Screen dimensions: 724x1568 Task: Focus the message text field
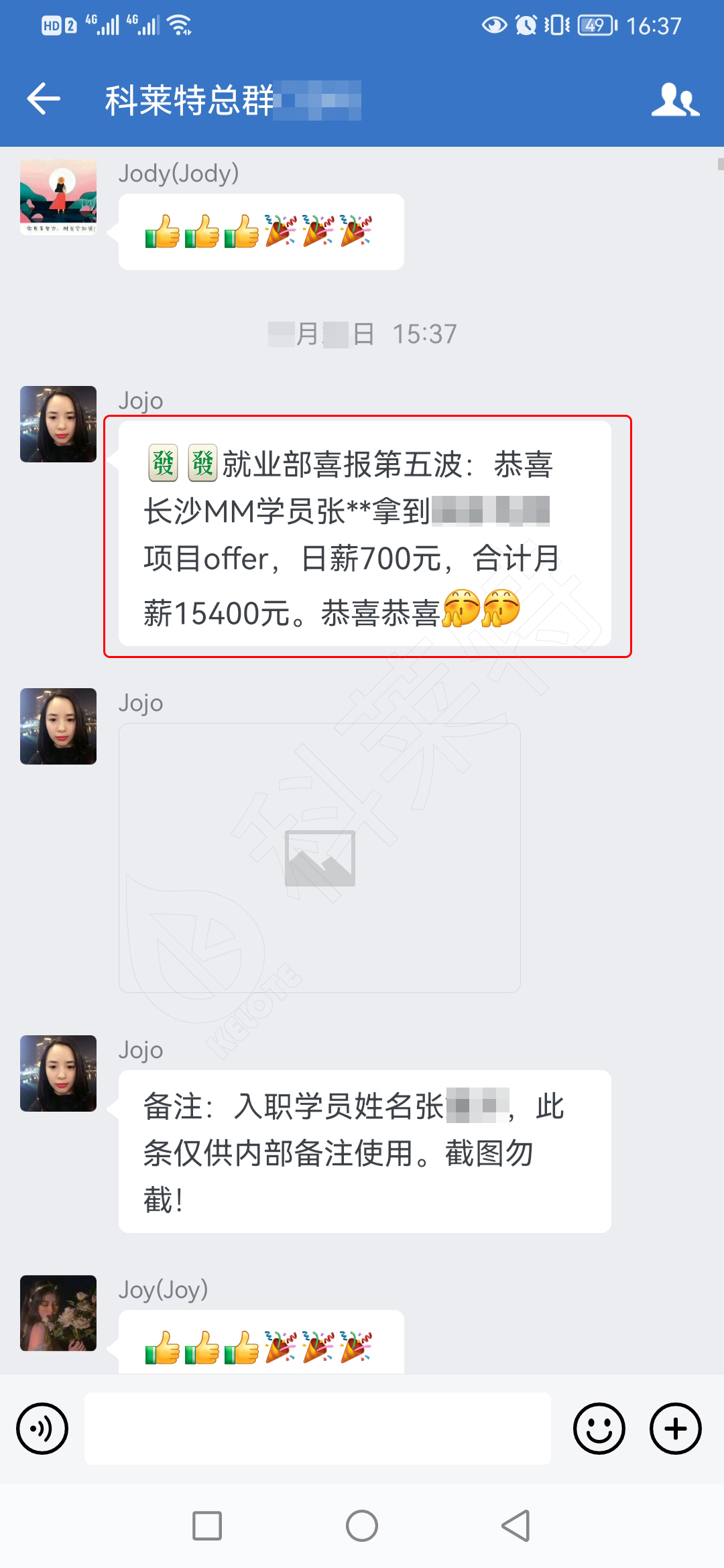317,1428
